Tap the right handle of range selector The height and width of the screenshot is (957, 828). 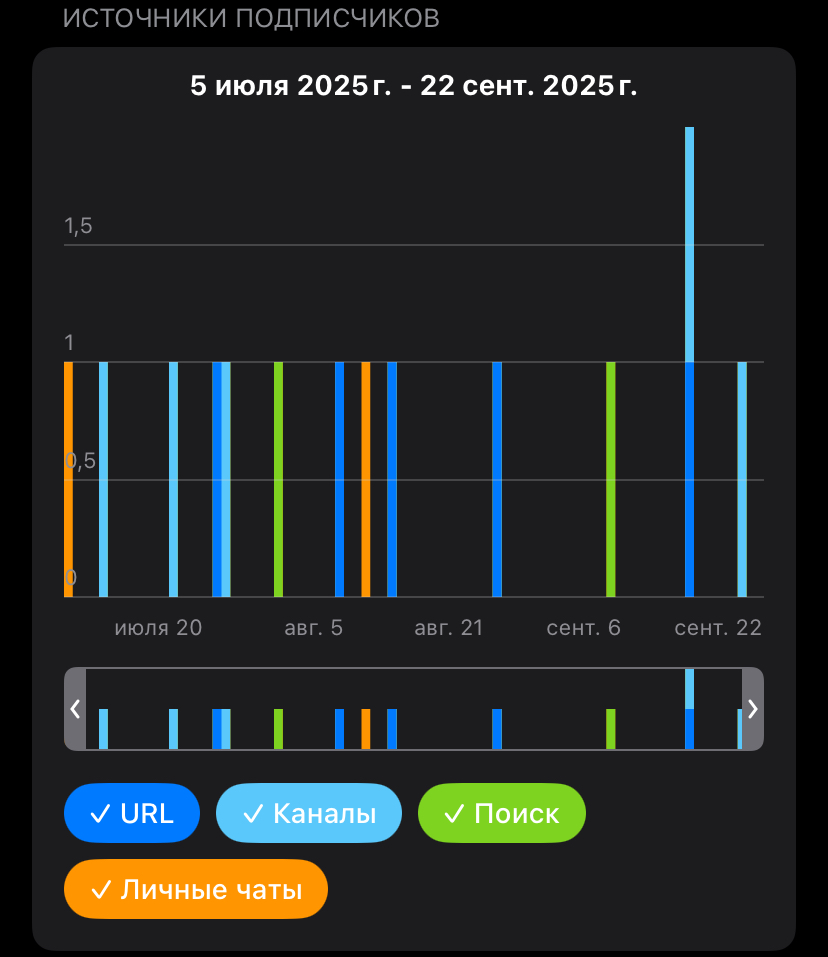(x=753, y=709)
